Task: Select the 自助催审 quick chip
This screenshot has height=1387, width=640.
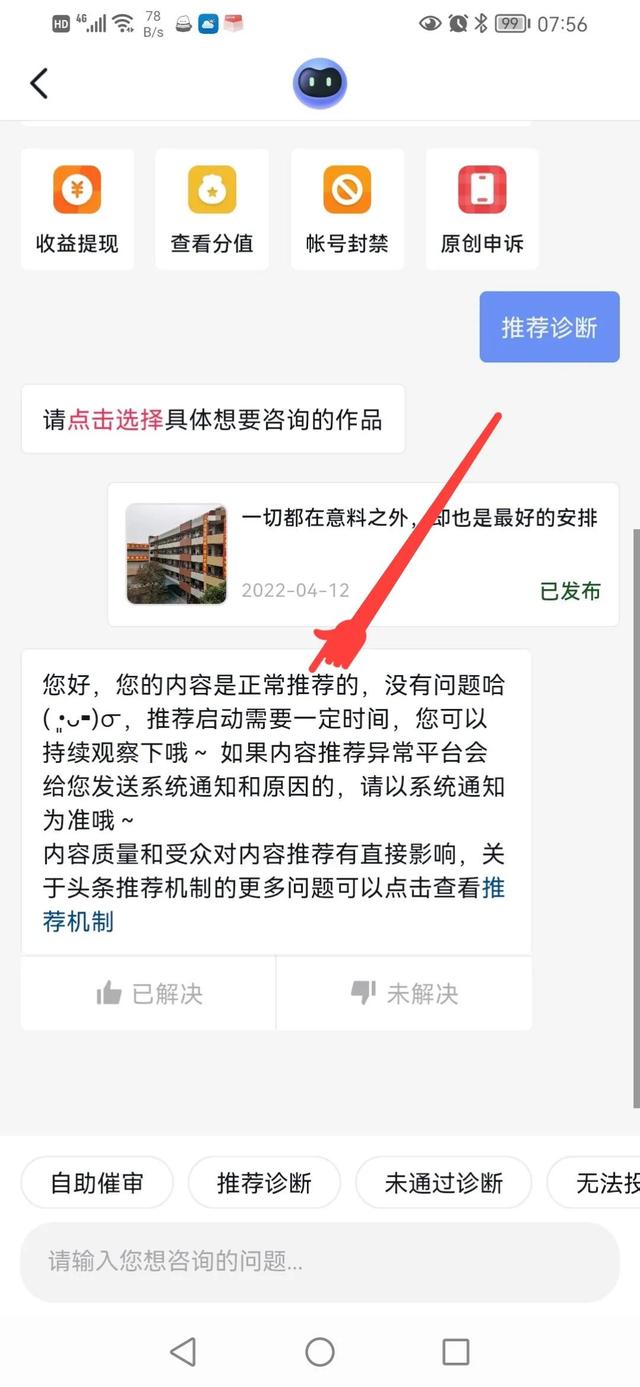Action: pyautogui.click(x=97, y=1183)
